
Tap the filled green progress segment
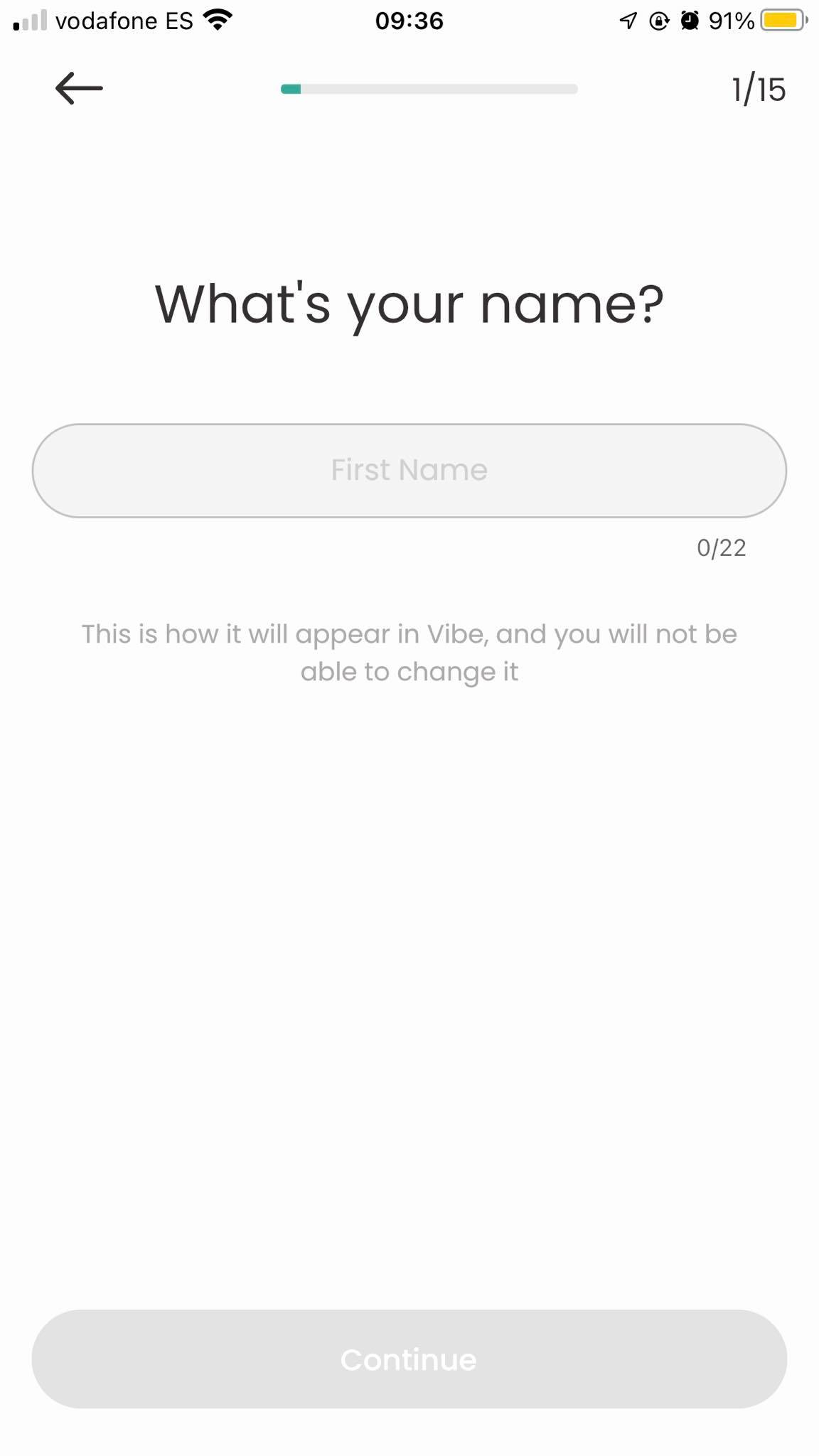pos(290,89)
